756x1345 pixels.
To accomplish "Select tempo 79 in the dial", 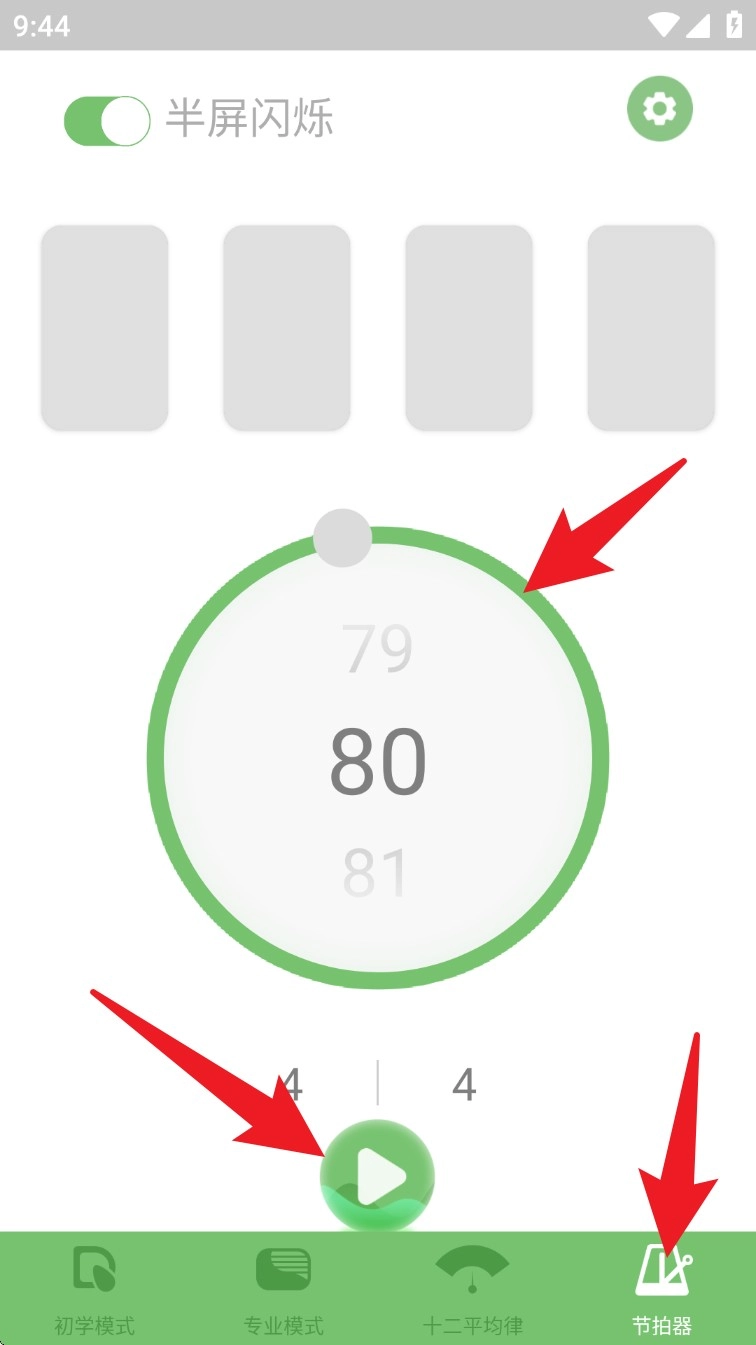I will 377,649.
